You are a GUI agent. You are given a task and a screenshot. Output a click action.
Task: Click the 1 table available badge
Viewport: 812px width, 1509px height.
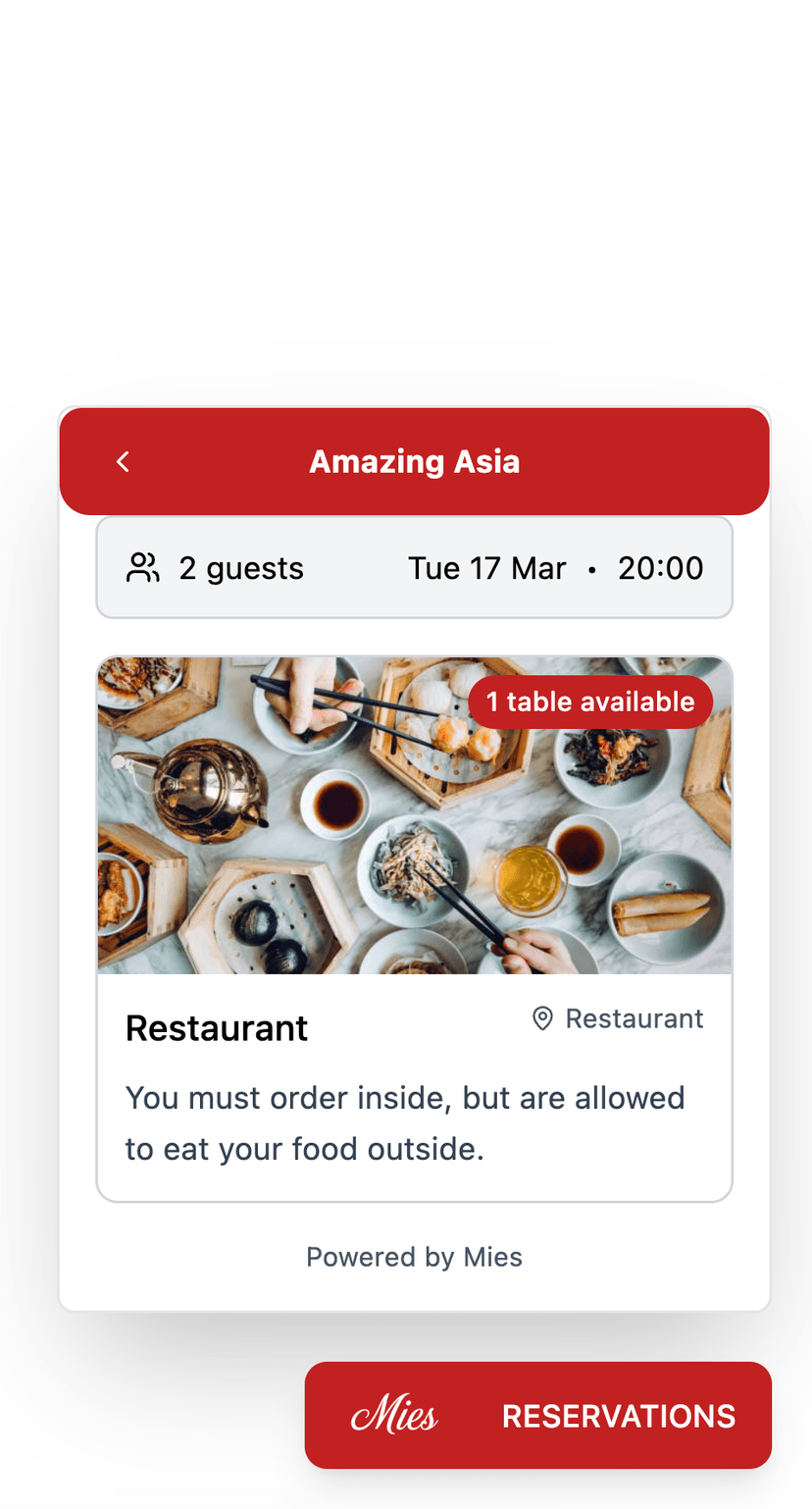[589, 702]
